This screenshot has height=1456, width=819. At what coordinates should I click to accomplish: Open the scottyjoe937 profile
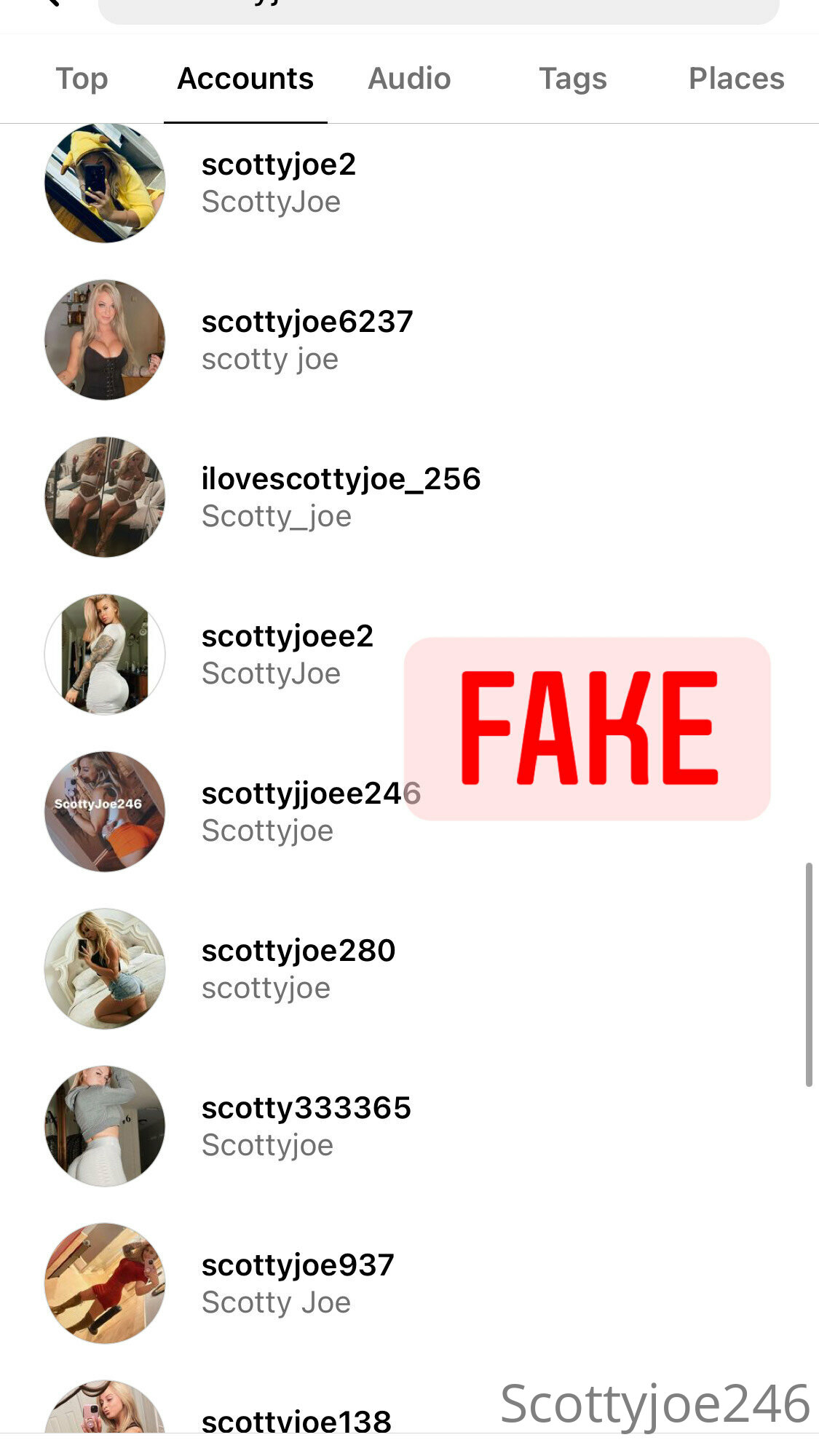(409, 1283)
